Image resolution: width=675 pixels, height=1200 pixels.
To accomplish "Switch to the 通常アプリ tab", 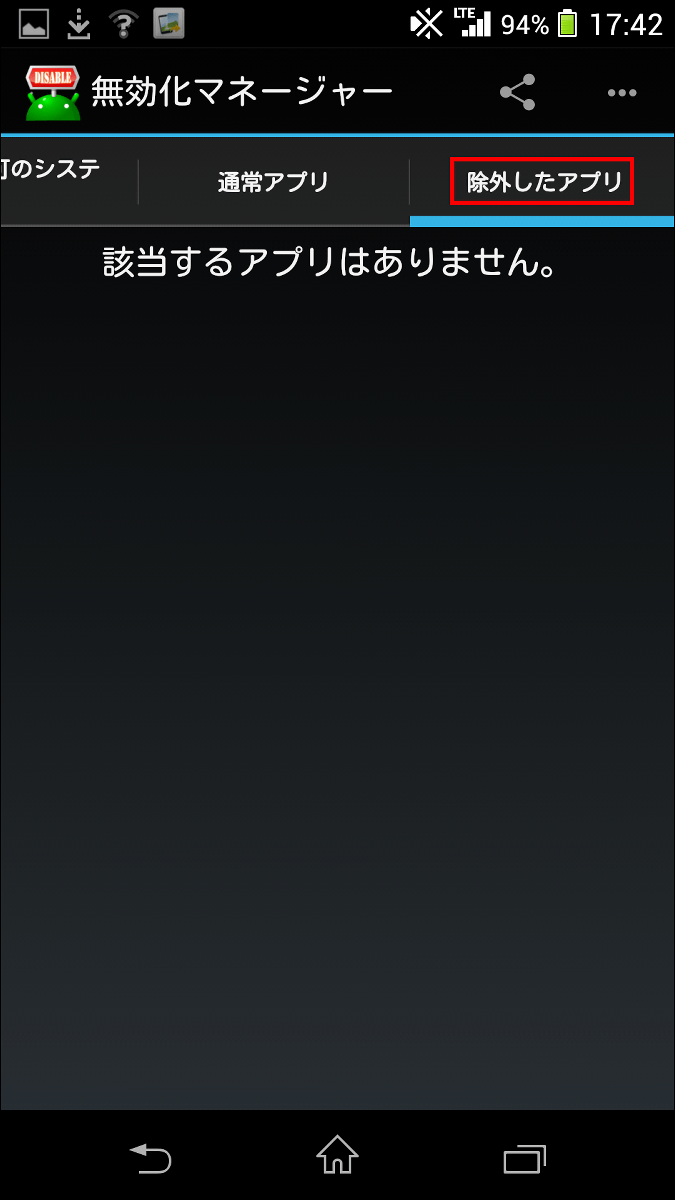I will point(273,182).
